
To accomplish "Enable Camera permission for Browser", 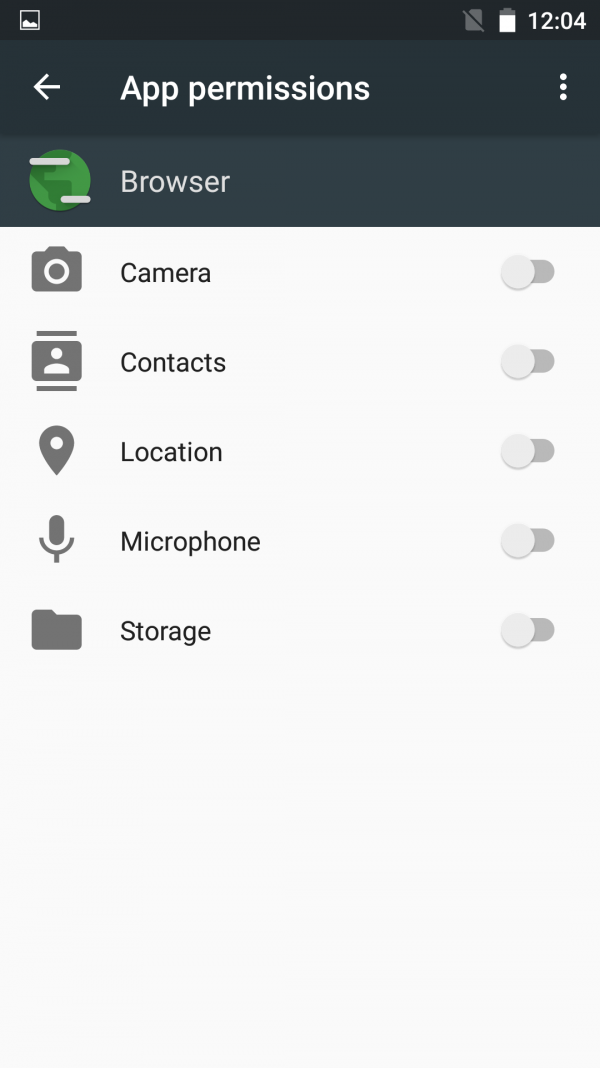I will [528, 272].
